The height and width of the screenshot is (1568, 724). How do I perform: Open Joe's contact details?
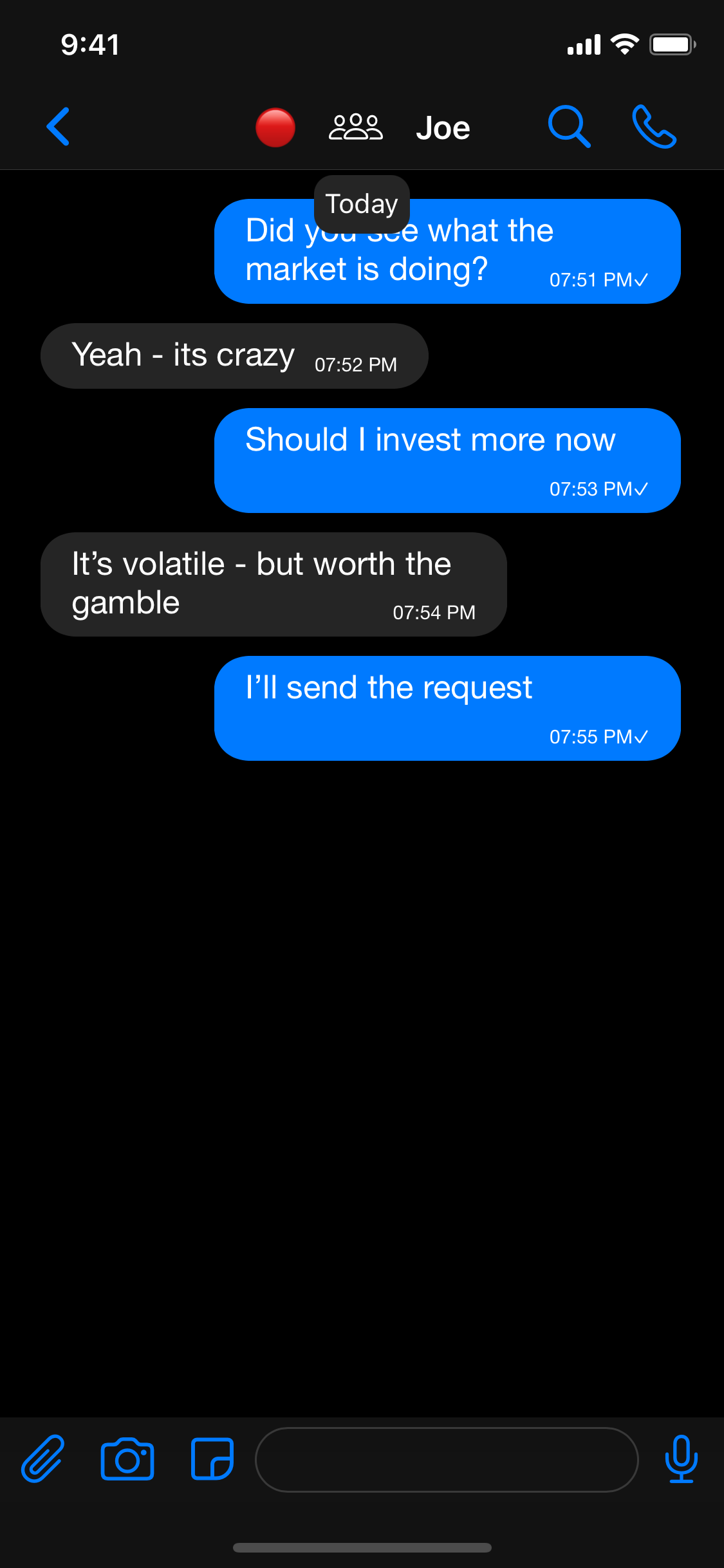point(443,128)
